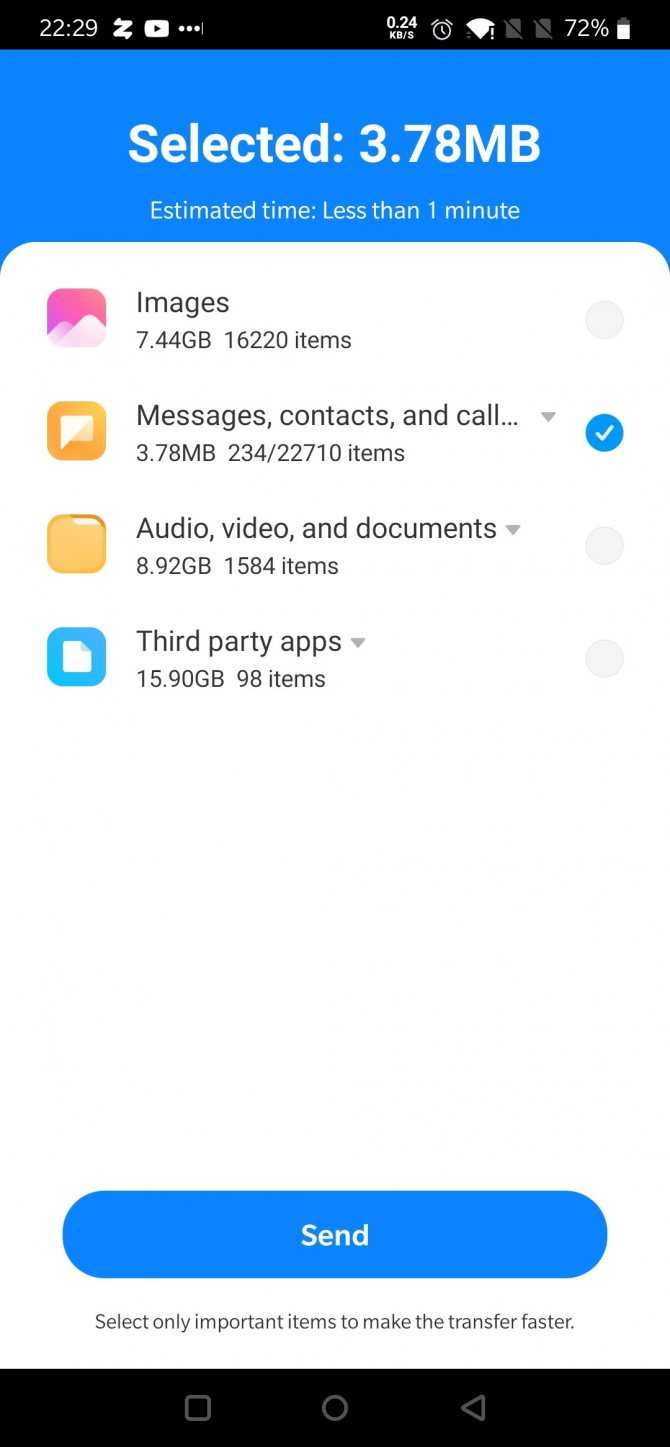Uncheck Messages, contacts, and call logs
670x1447 pixels.
click(604, 433)
